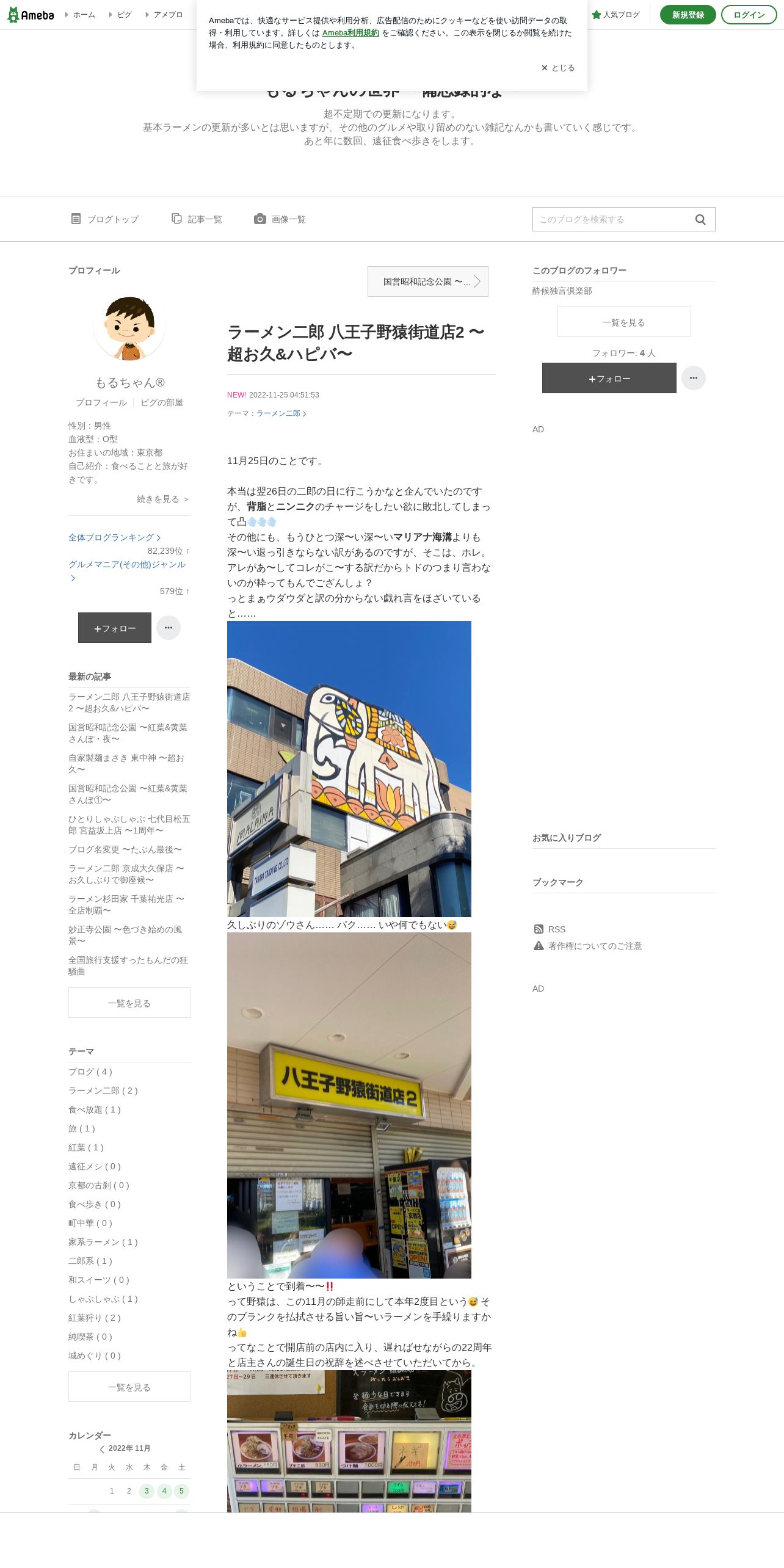Go to ブログトップ
The image size is (784, 1568).
(105, 219)
